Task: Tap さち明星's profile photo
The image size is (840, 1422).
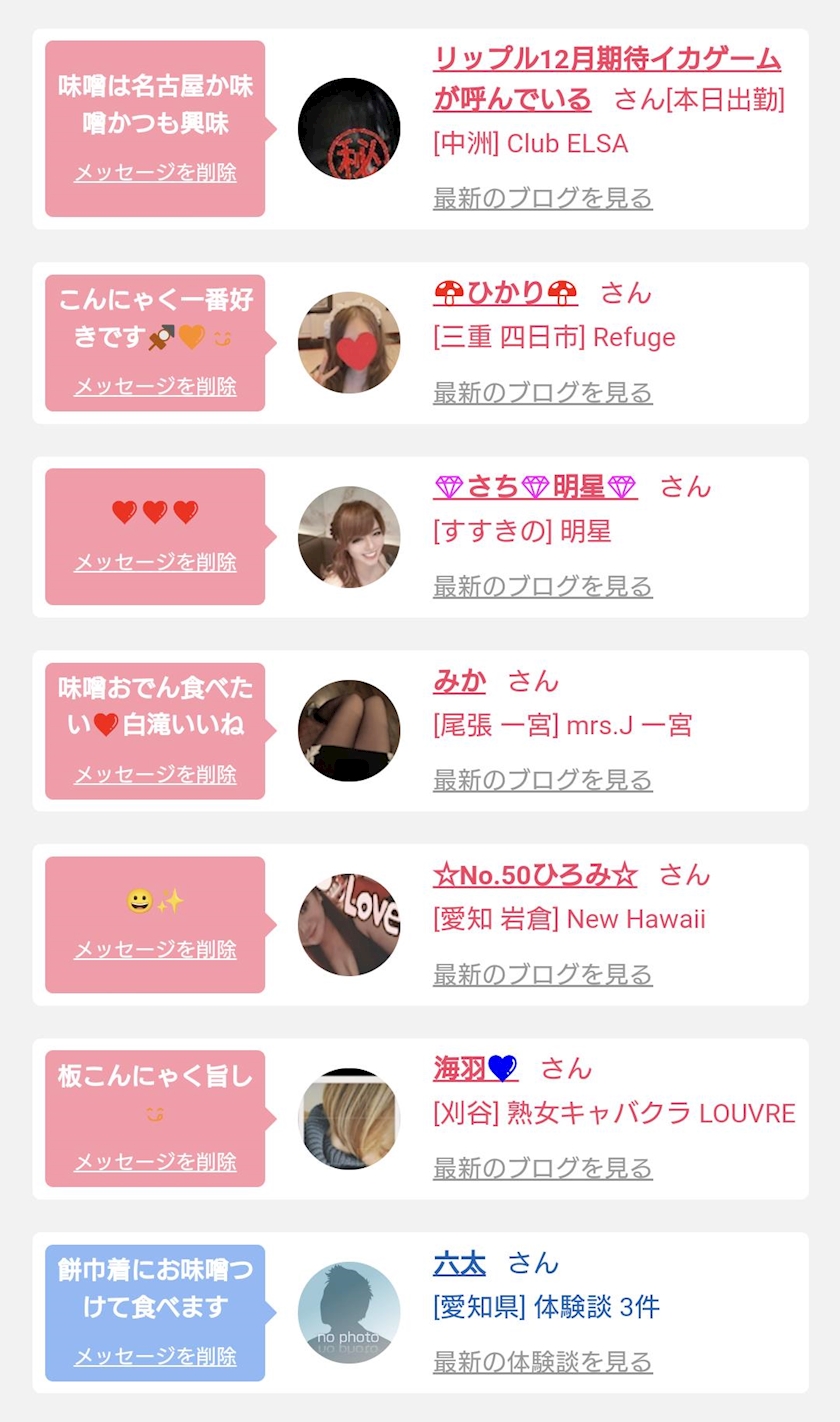Action: click(x=348, y=537)
